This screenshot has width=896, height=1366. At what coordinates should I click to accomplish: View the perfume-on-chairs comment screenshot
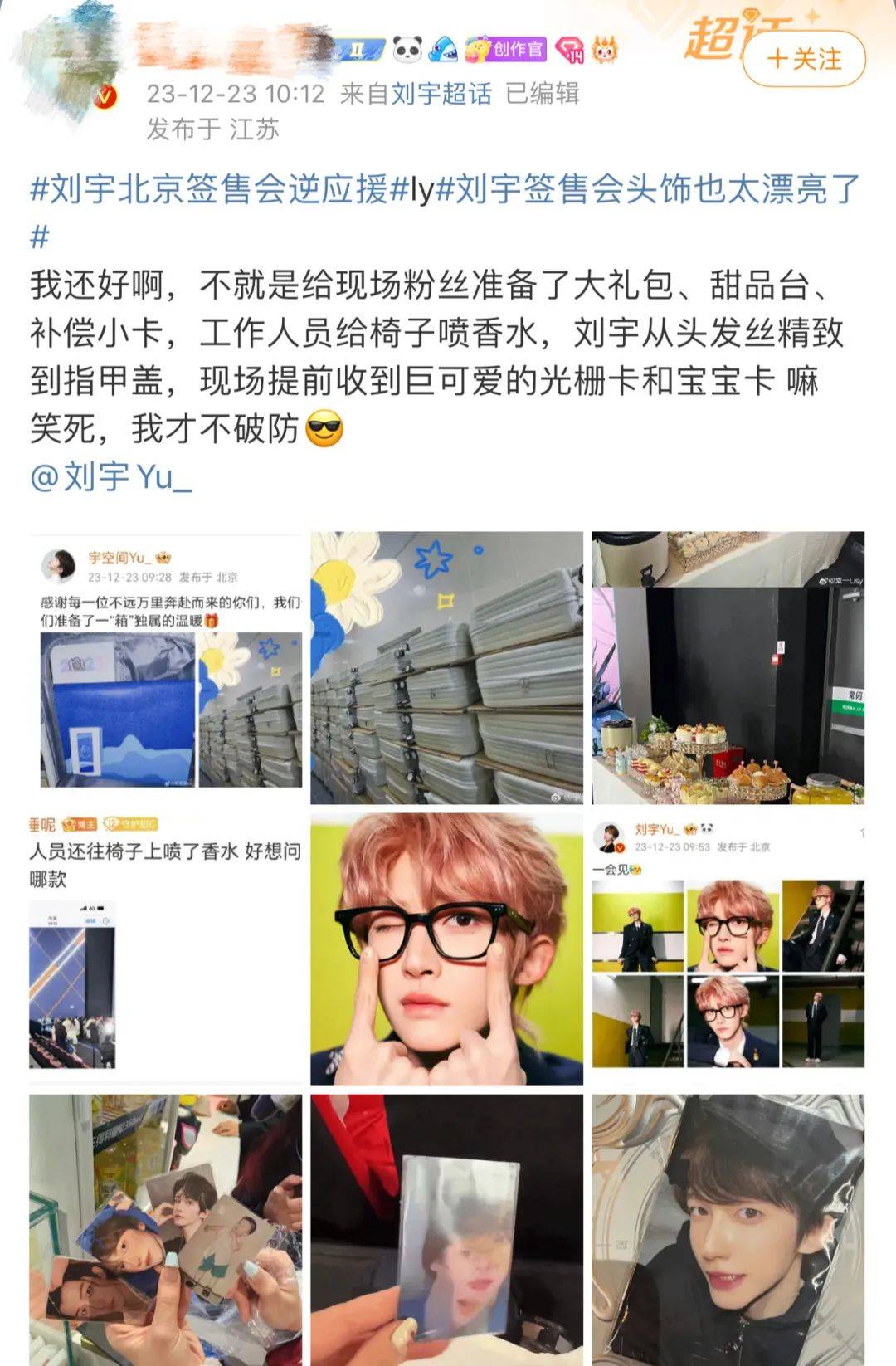166,948
